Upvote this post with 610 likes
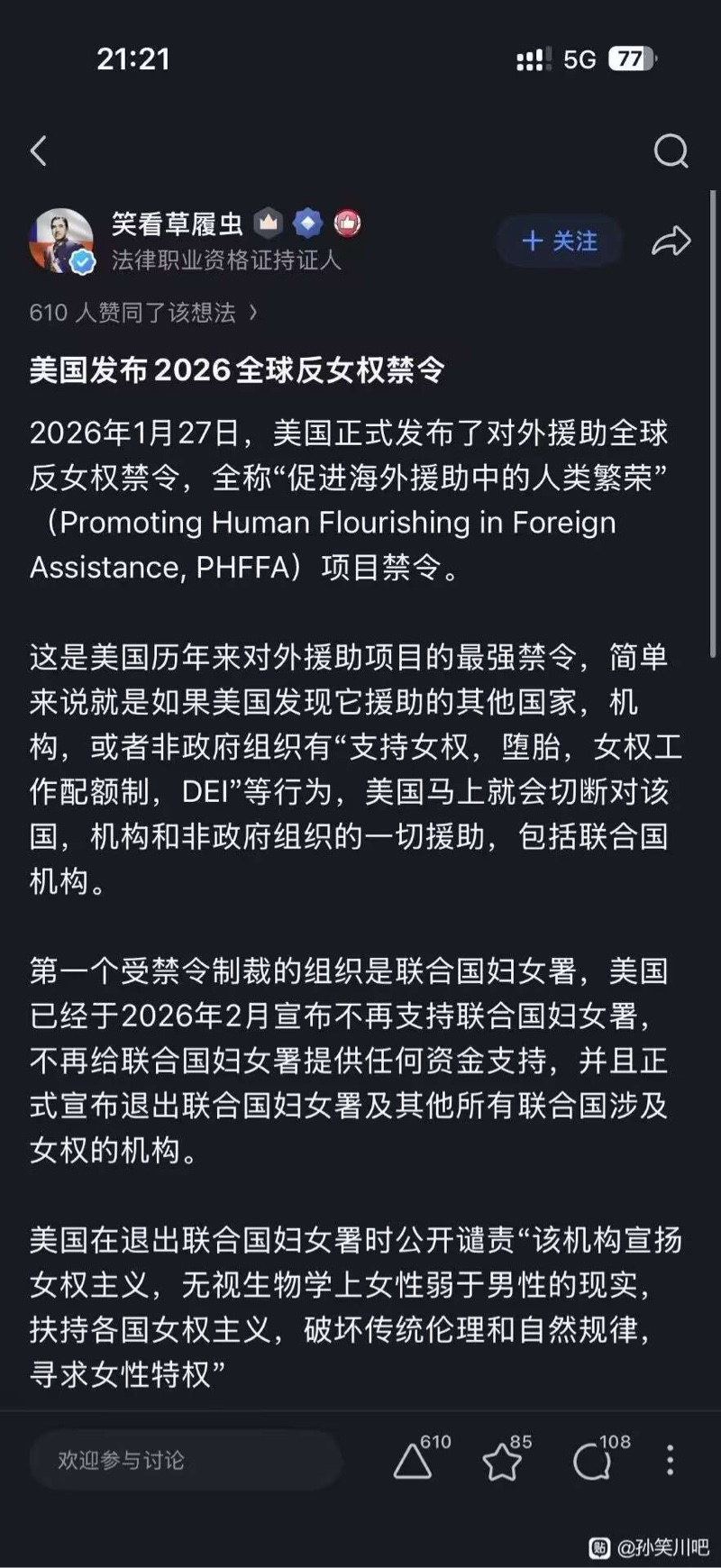The image size is (721, 1568). [x=415, y=1460]
